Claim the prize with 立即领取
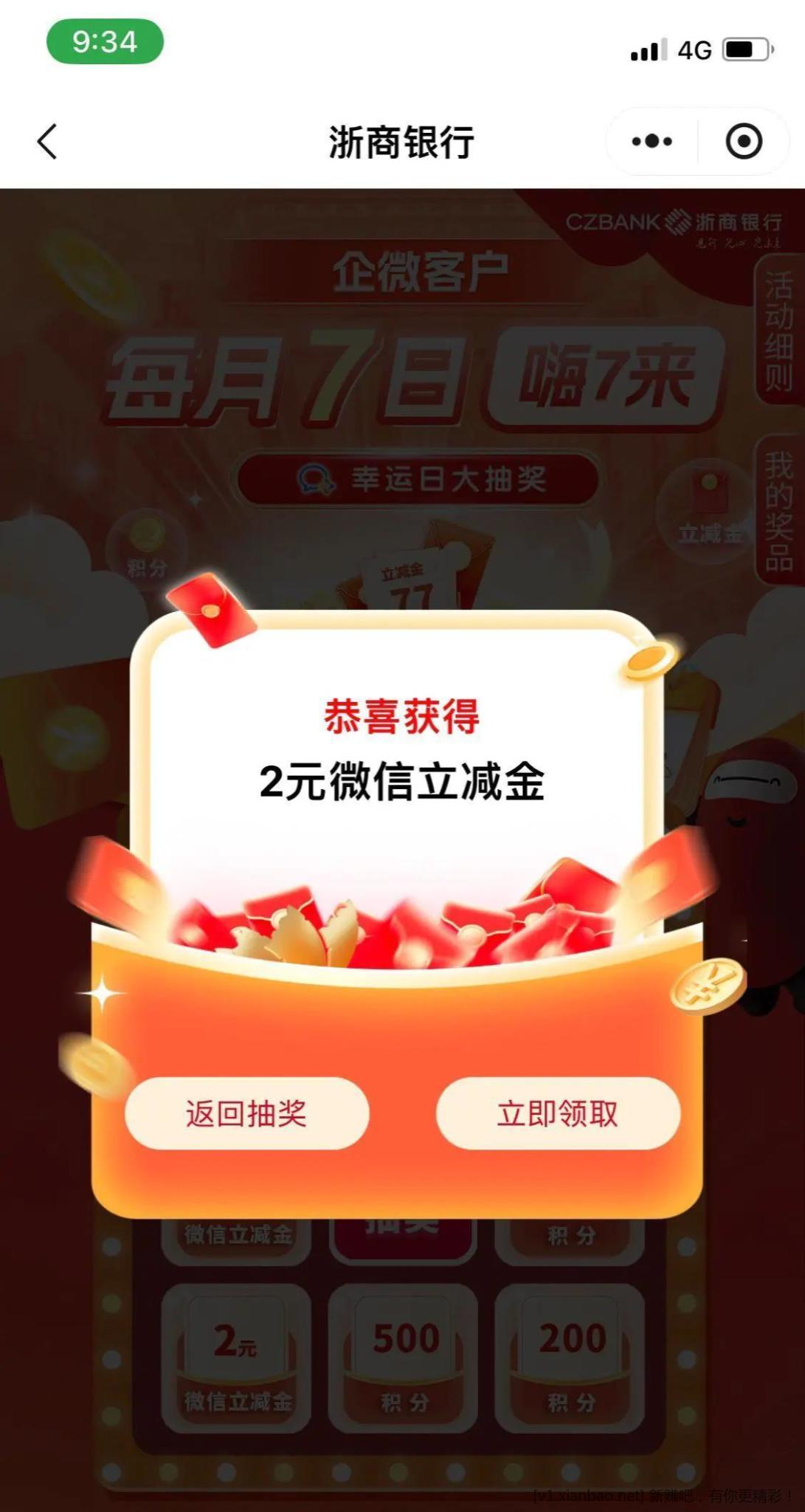Viewport: 805px width, 1512px height. pos(558,1113)
